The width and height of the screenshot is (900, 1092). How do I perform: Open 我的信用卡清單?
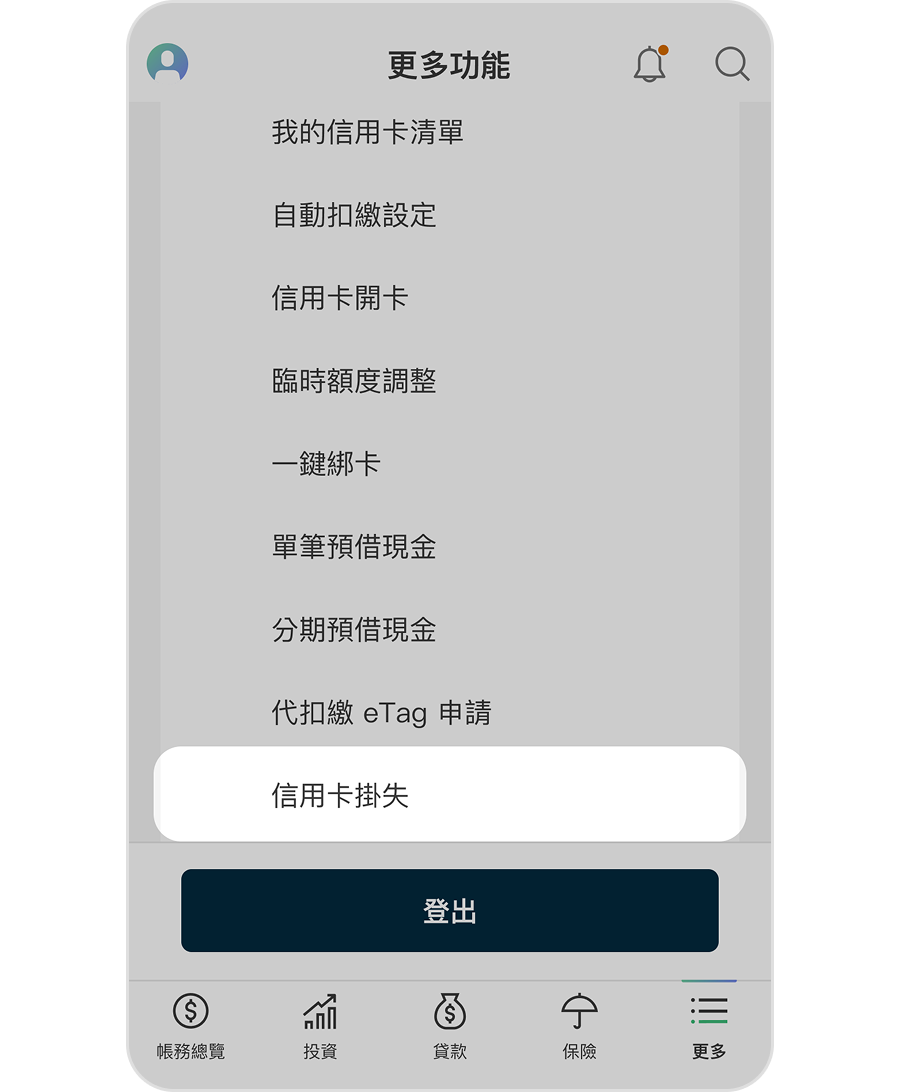coord(367,132)
